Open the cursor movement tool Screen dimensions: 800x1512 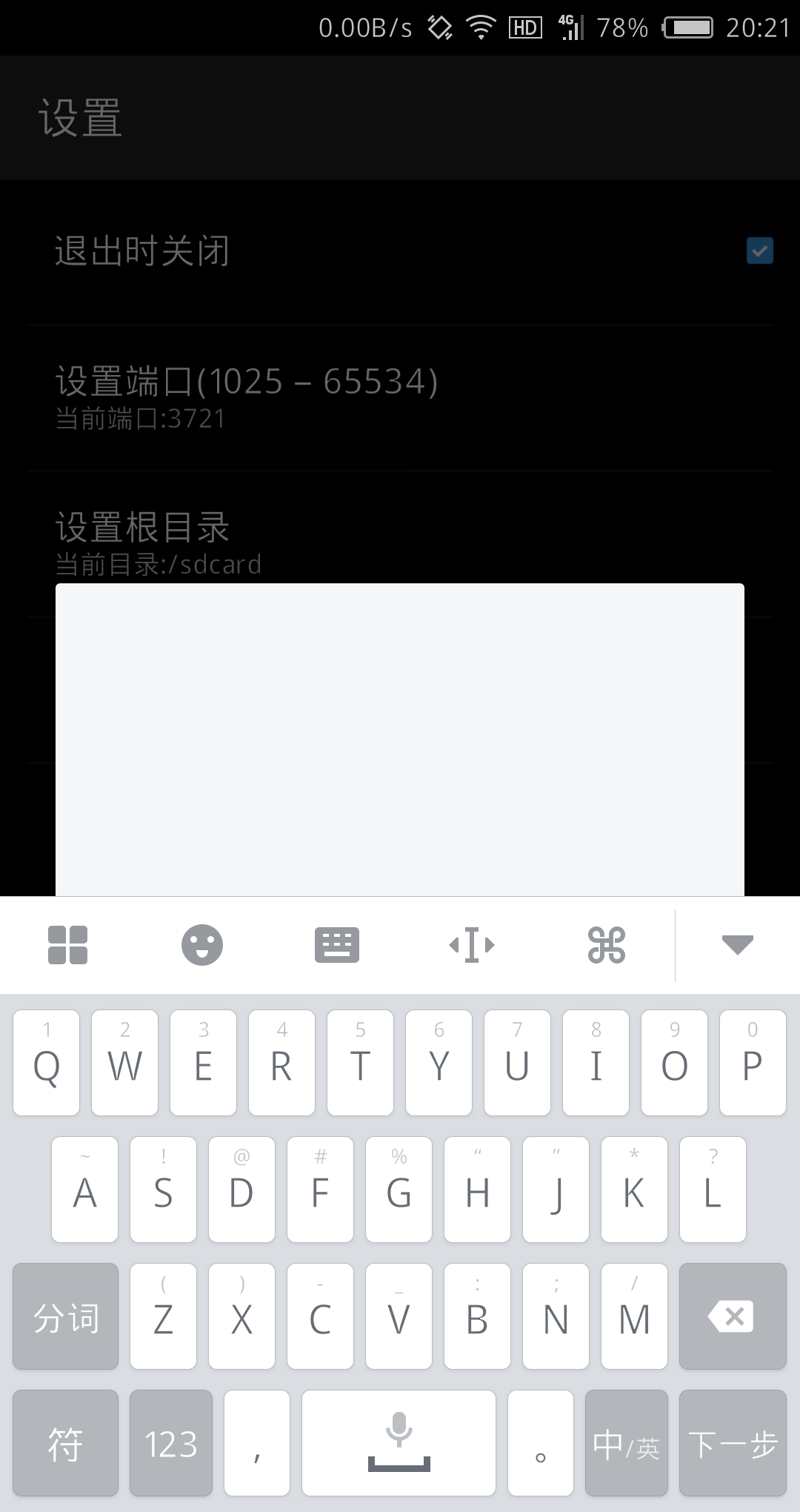472,945
